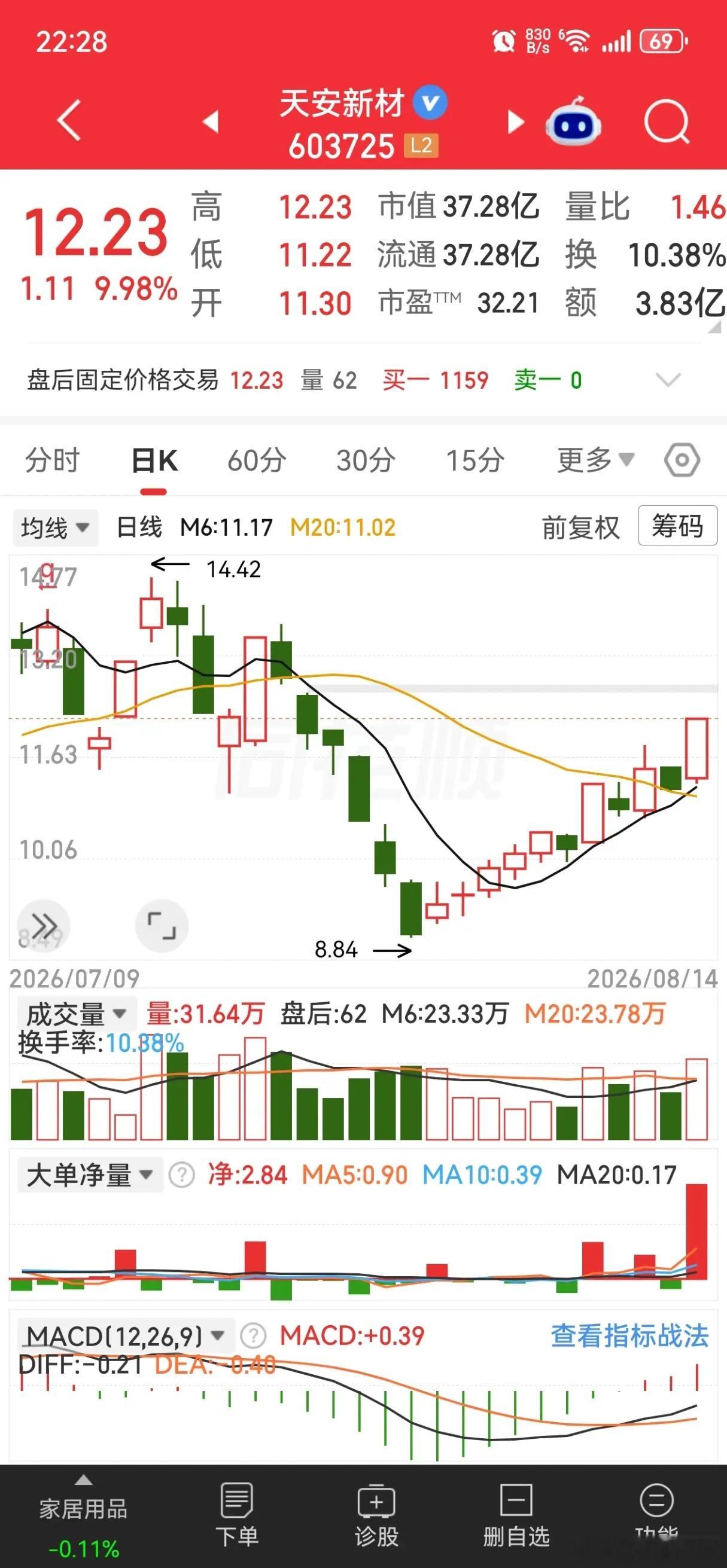This screenshot has height=1568, width=727.
Task: Open the 成交量 indicator dropdown
Action: click(x=75, y=1014)
